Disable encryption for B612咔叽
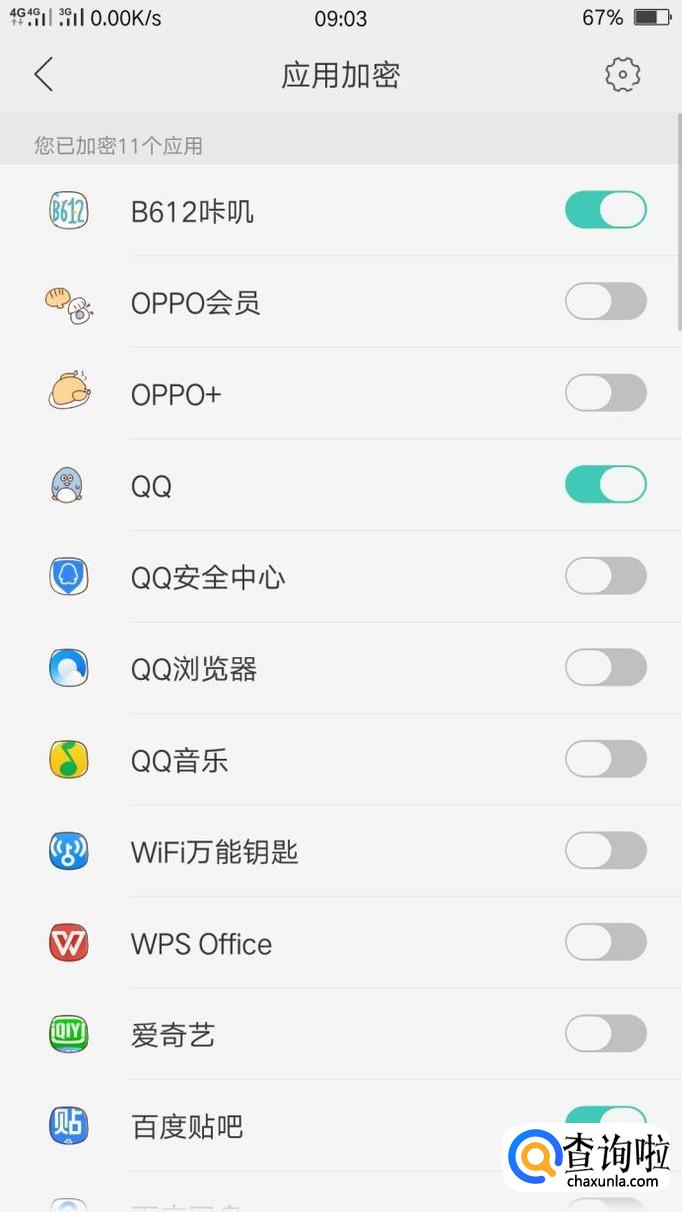The image size is (682, 1212). (605, 210)
